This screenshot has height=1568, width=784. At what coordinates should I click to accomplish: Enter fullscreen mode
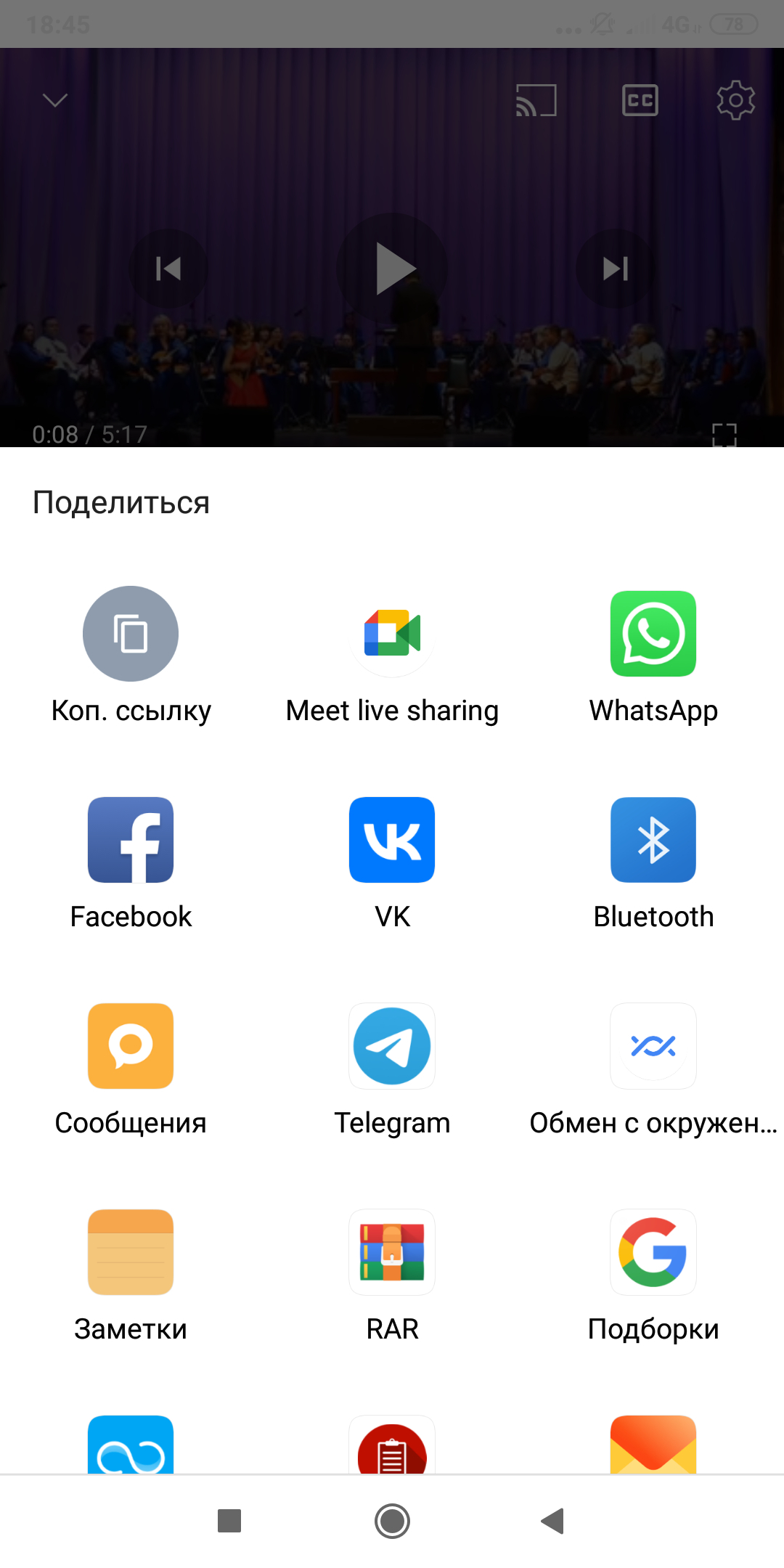pos(724,435)
